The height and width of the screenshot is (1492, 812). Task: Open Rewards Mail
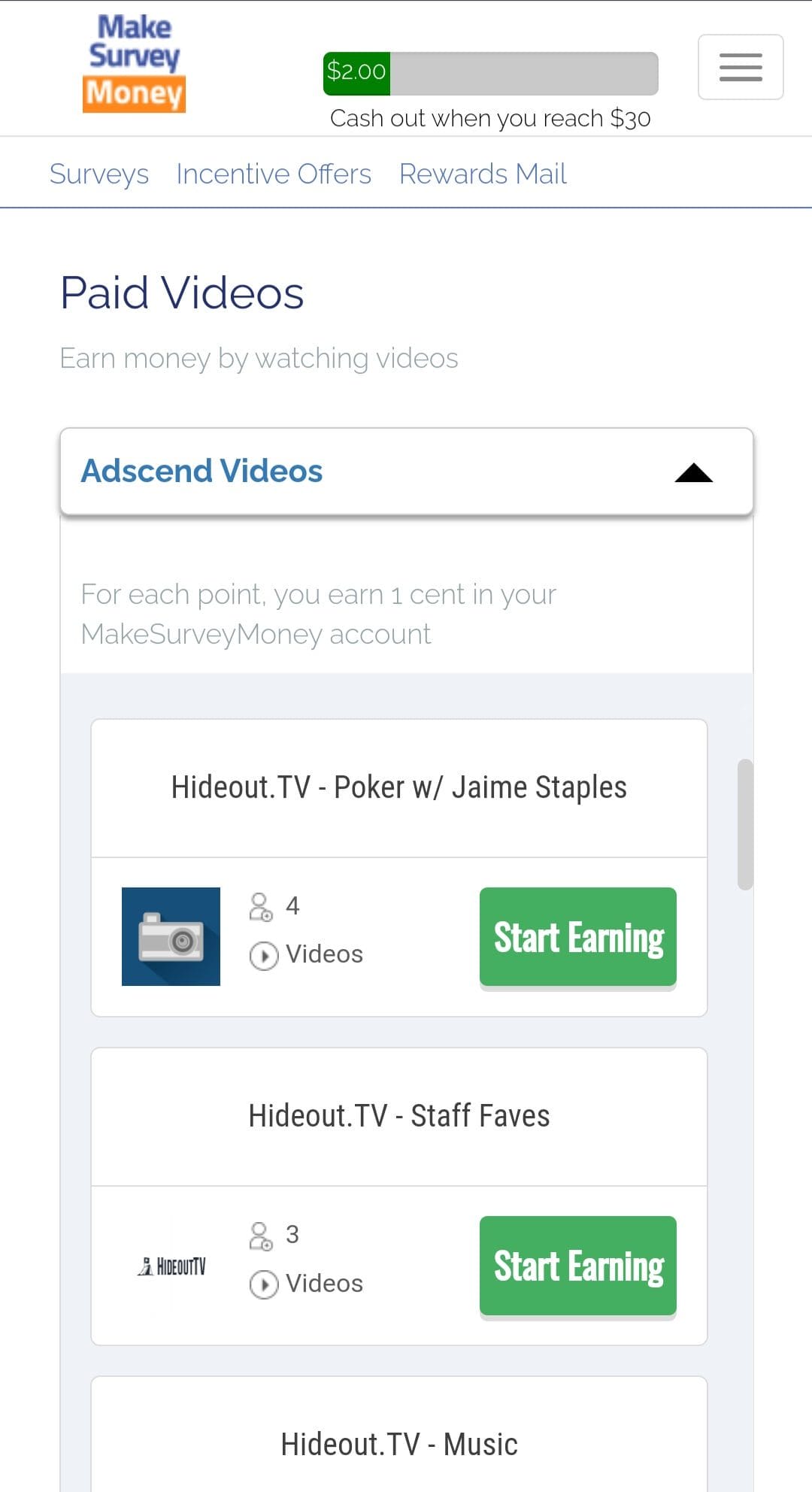click(483, 174)
